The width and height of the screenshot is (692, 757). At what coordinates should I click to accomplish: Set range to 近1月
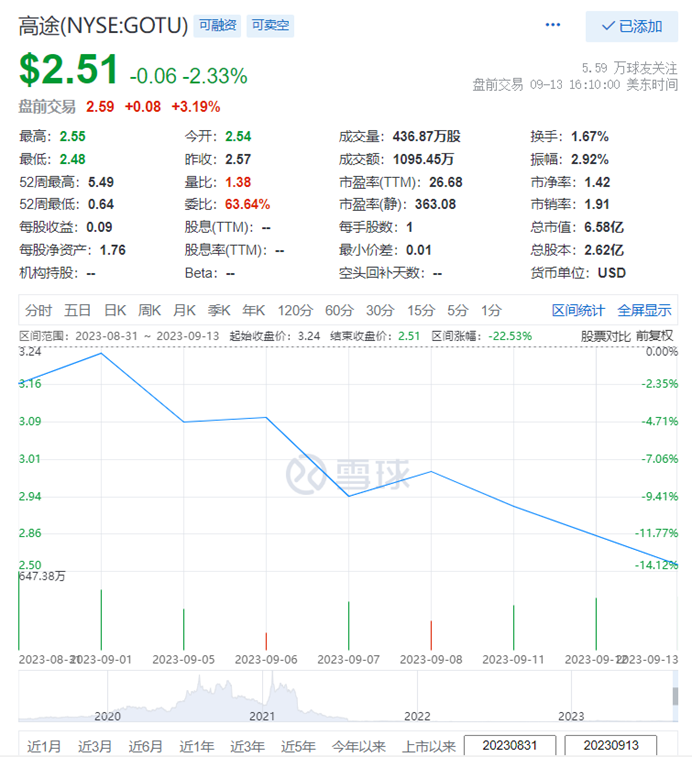pyautogui.click(x=44, y=746)
